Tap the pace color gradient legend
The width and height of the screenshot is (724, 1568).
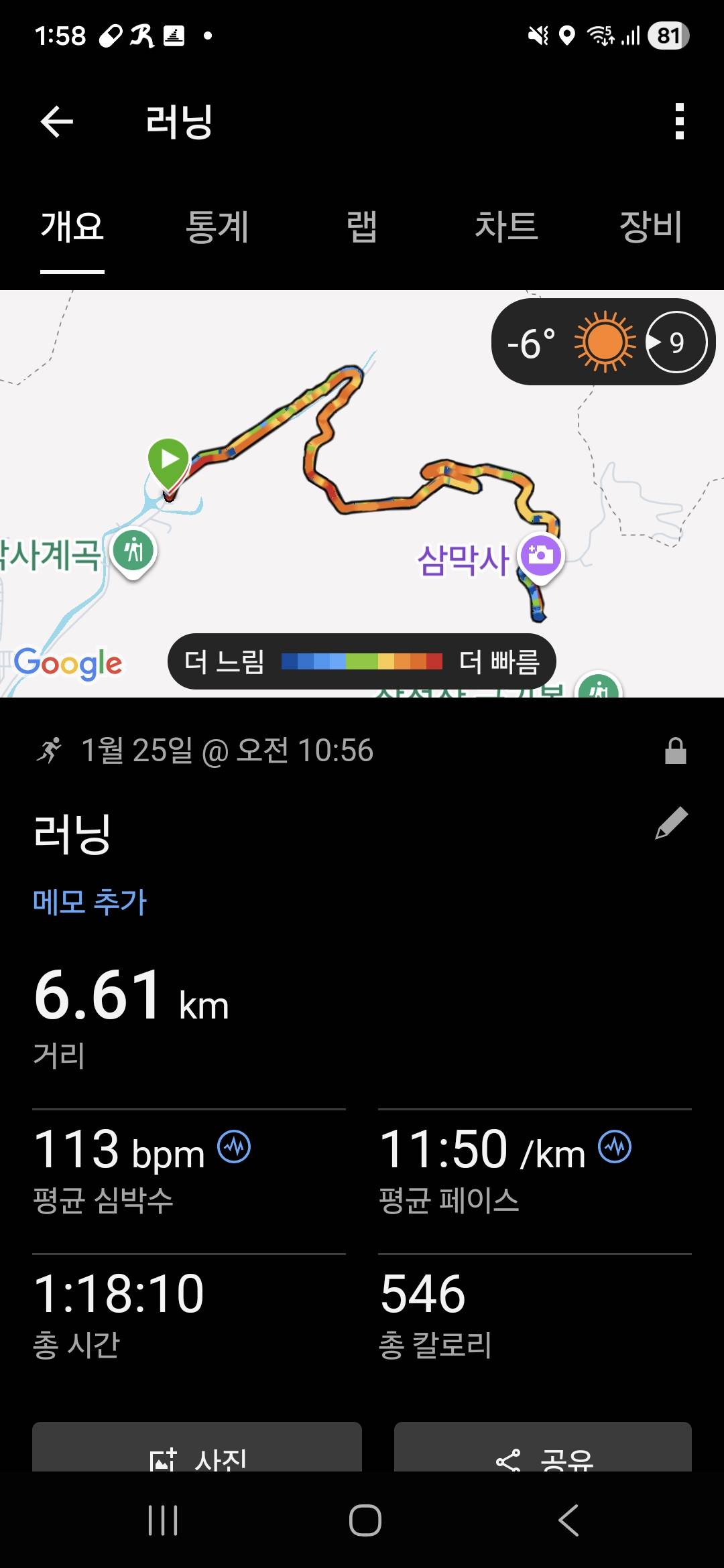click(x=362, y=661)
